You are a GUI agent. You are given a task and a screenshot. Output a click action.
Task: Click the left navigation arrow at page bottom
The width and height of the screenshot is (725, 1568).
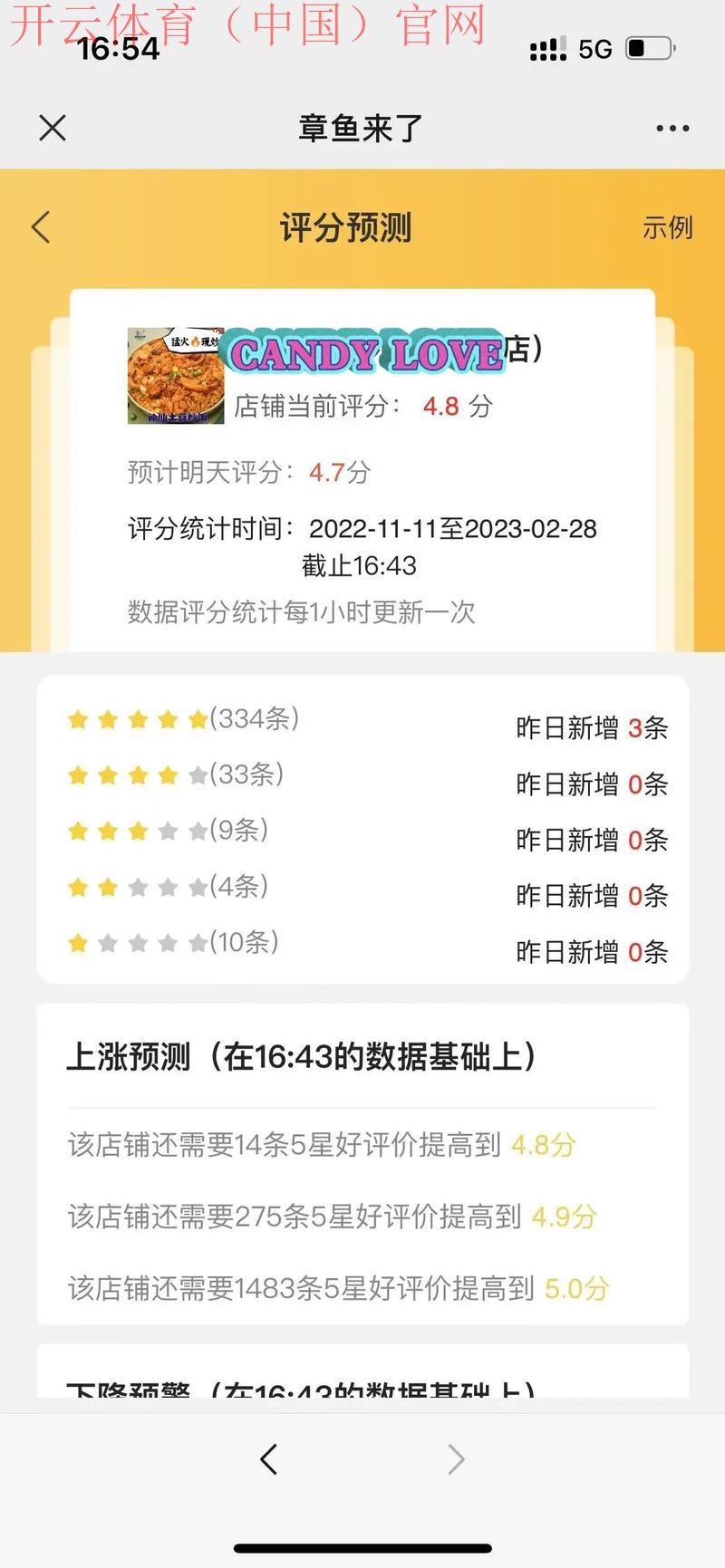pos(267,1459)
